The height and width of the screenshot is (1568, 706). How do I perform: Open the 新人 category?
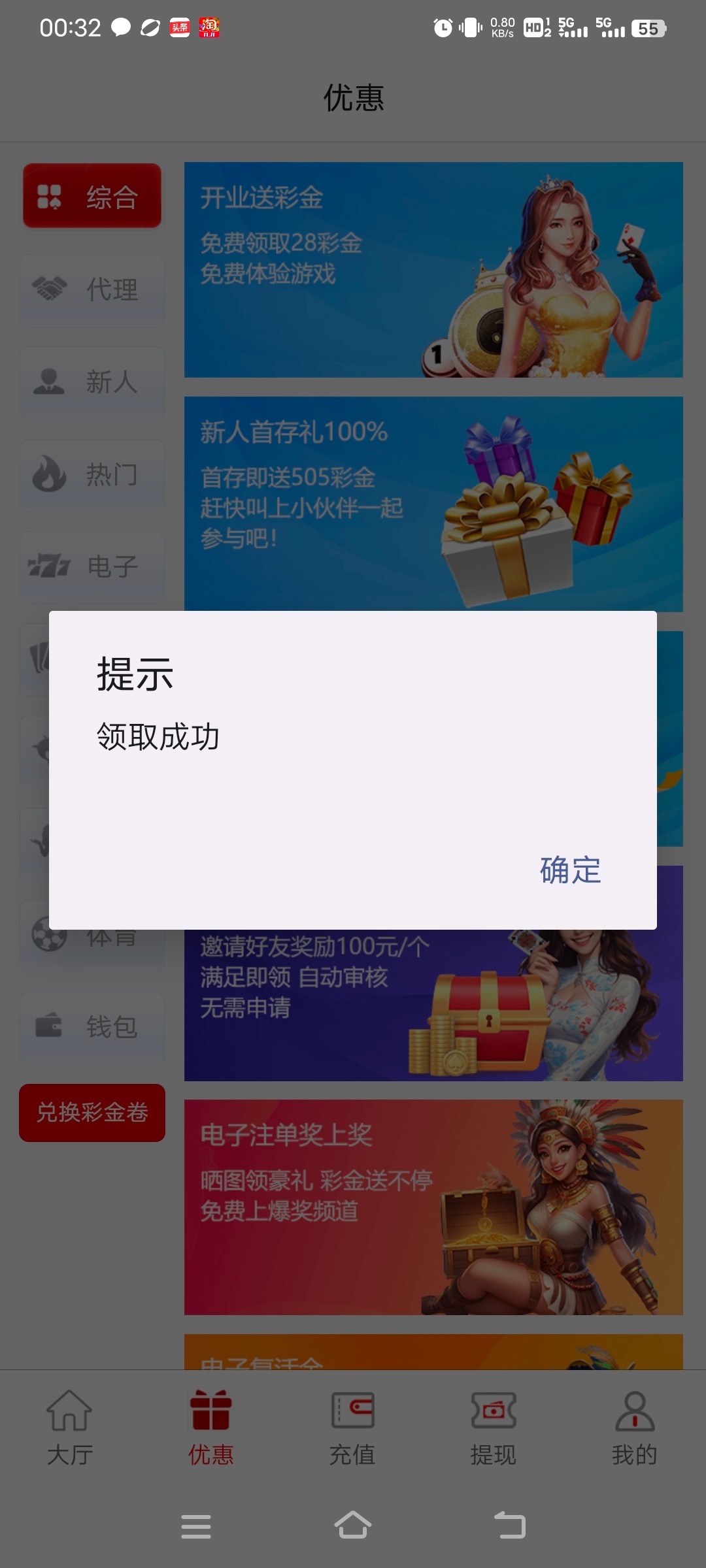click(92, 382)
